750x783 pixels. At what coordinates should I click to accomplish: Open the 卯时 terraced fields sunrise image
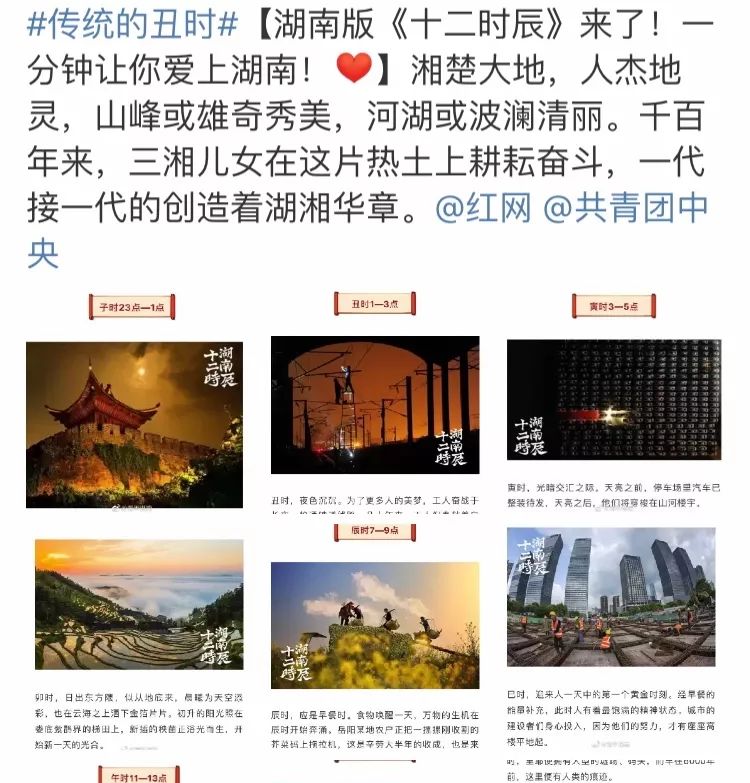pyautogui.click(x=139, y=604)
